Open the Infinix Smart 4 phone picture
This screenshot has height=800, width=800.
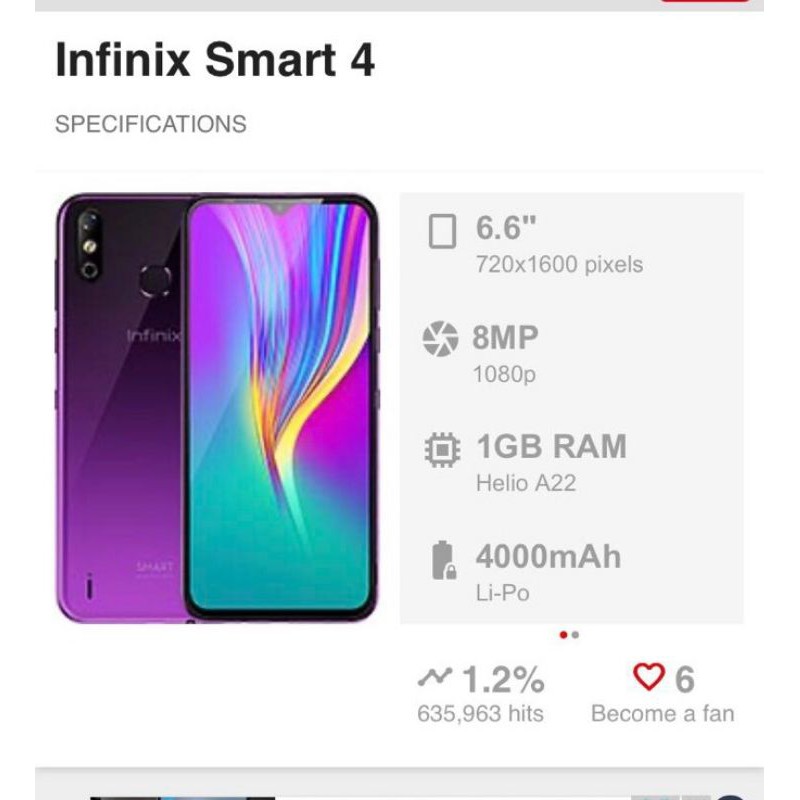tap(217, 408)
